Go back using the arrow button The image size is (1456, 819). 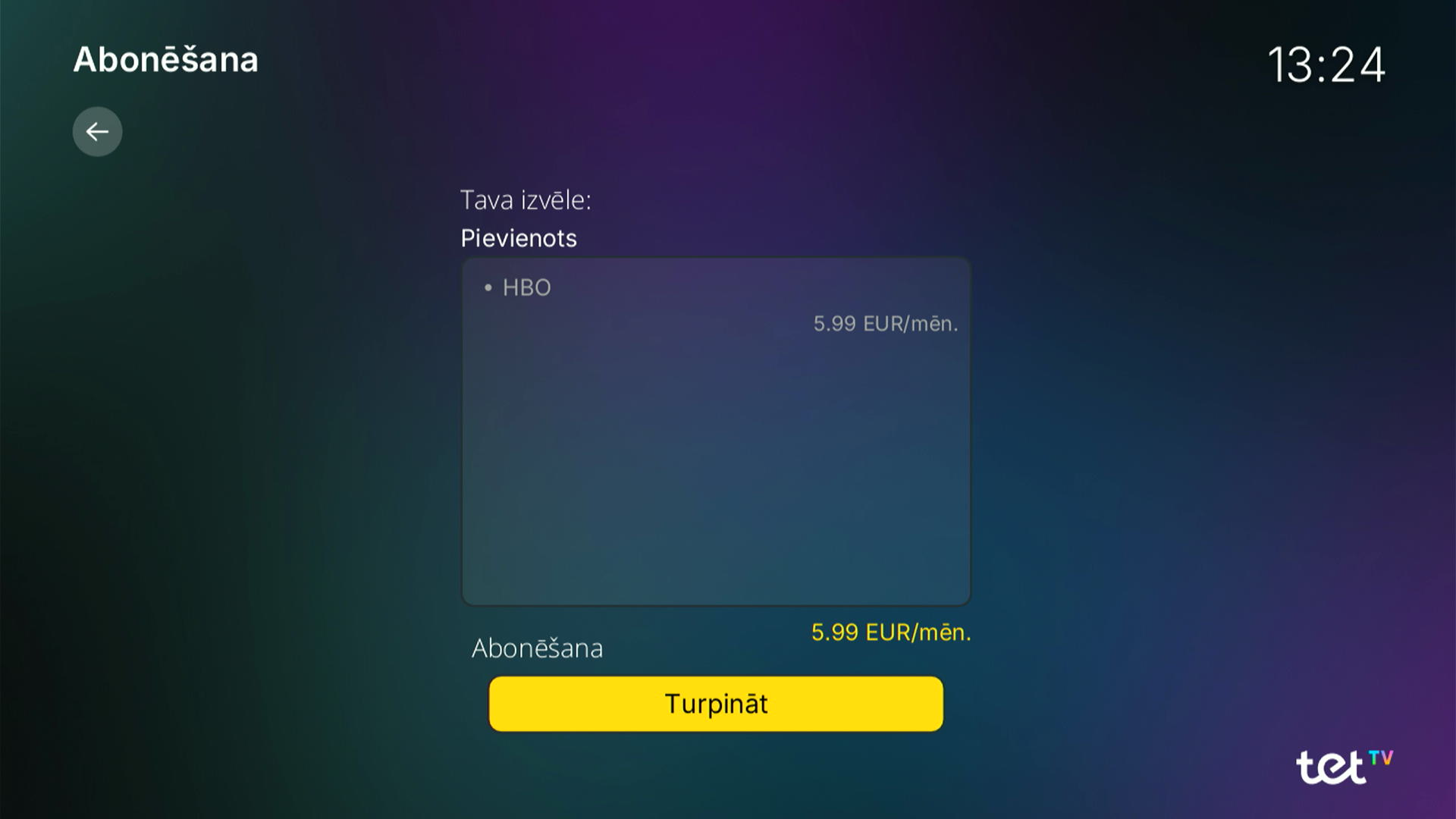97,132
